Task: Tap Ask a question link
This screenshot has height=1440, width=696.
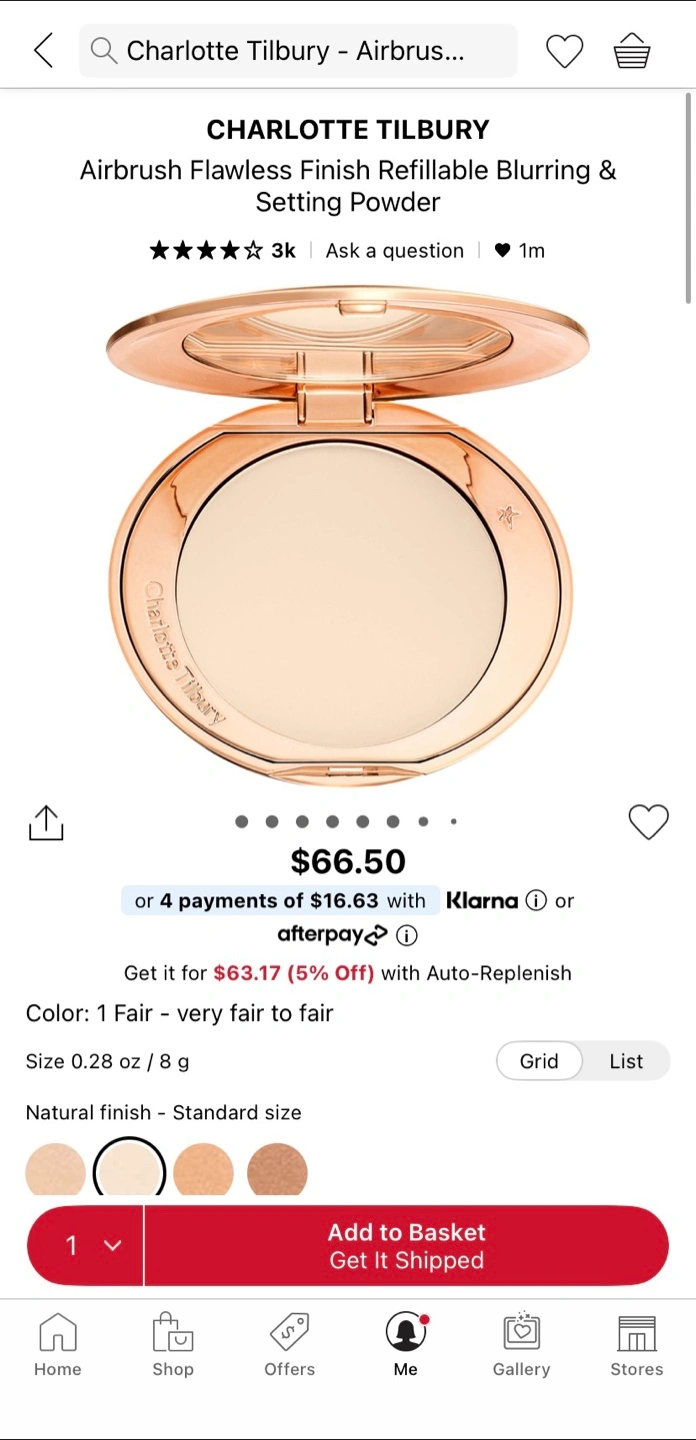Action: point(394,250)
